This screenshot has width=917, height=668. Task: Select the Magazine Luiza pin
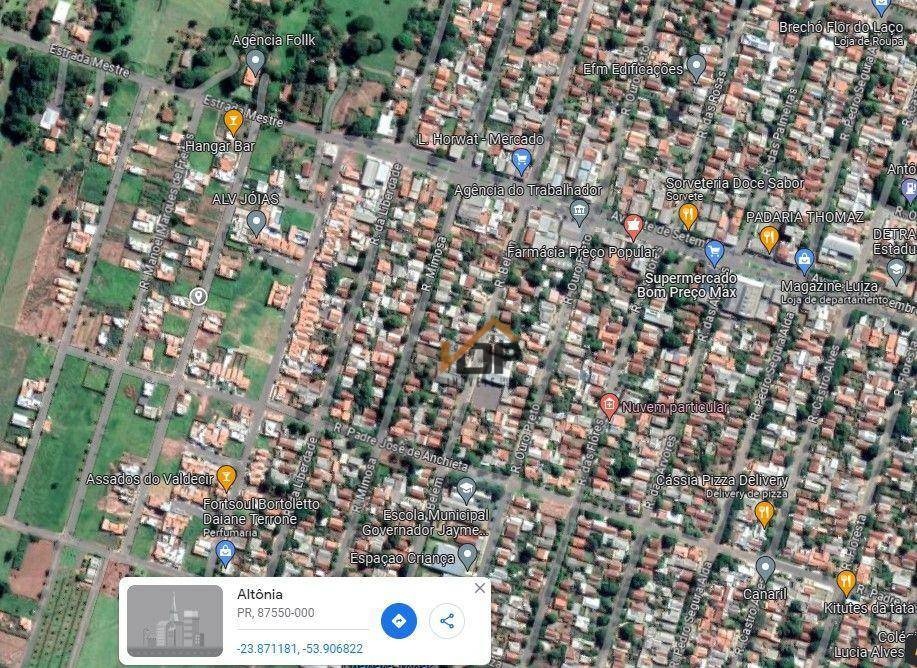click(804, 260)
